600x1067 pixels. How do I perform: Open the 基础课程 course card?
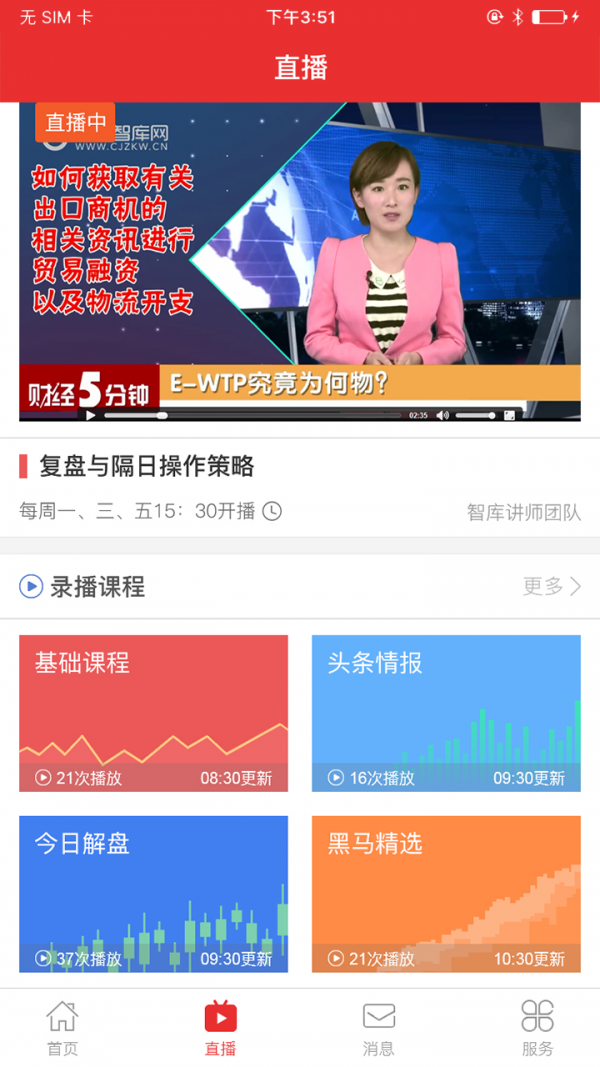click(x=153, y=713)
